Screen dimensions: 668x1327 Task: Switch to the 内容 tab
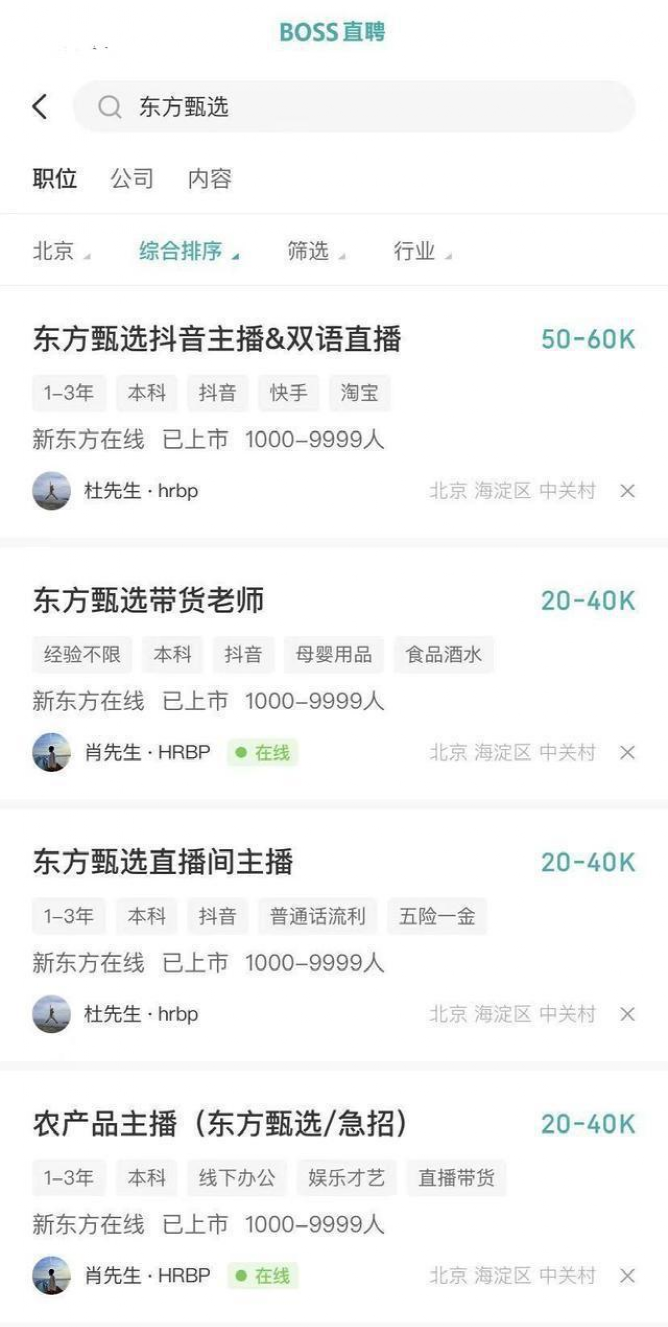coord(210,179)
